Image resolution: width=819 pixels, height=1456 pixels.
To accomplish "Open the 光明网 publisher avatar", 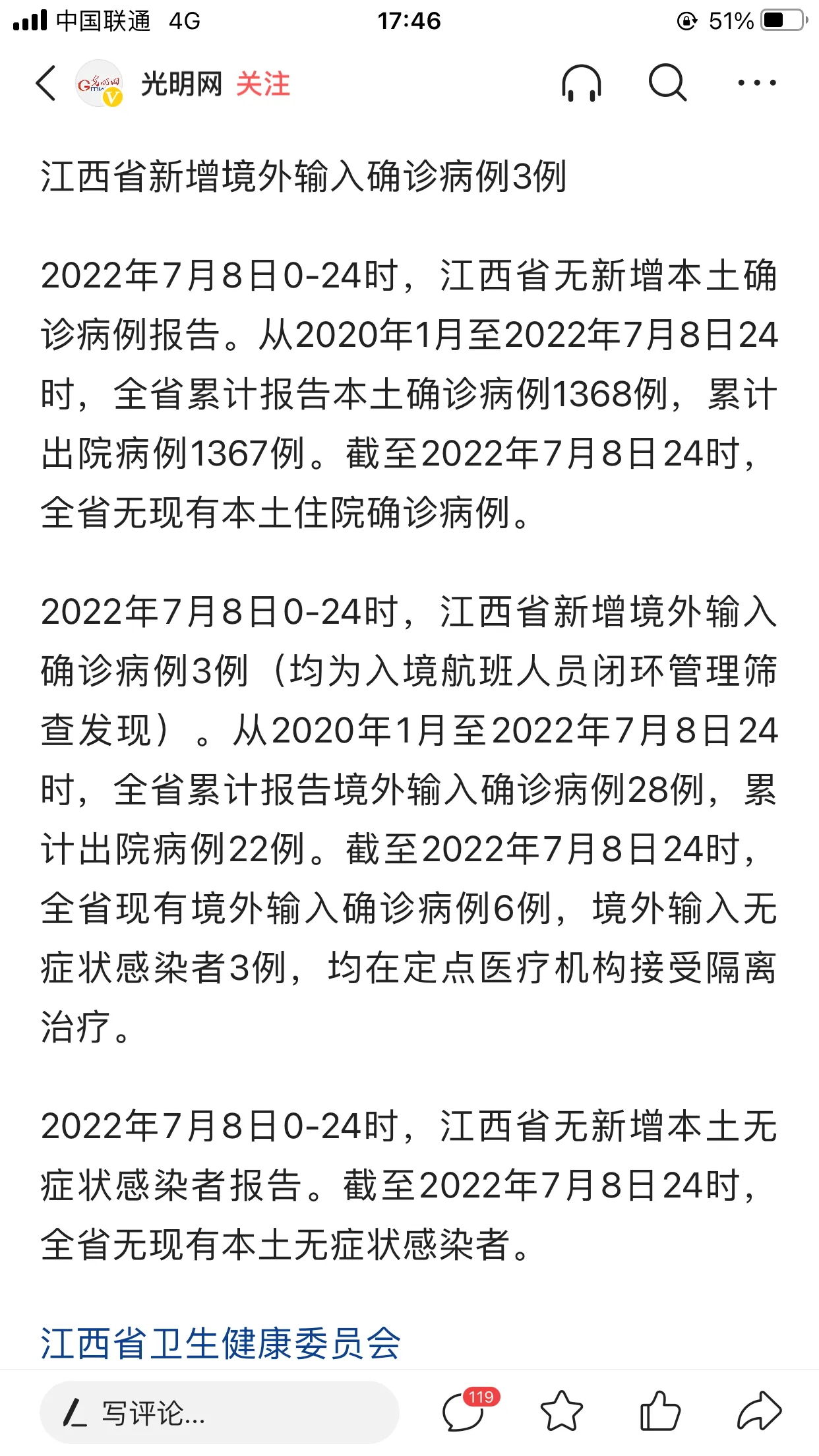I will [x=99, y=84].
